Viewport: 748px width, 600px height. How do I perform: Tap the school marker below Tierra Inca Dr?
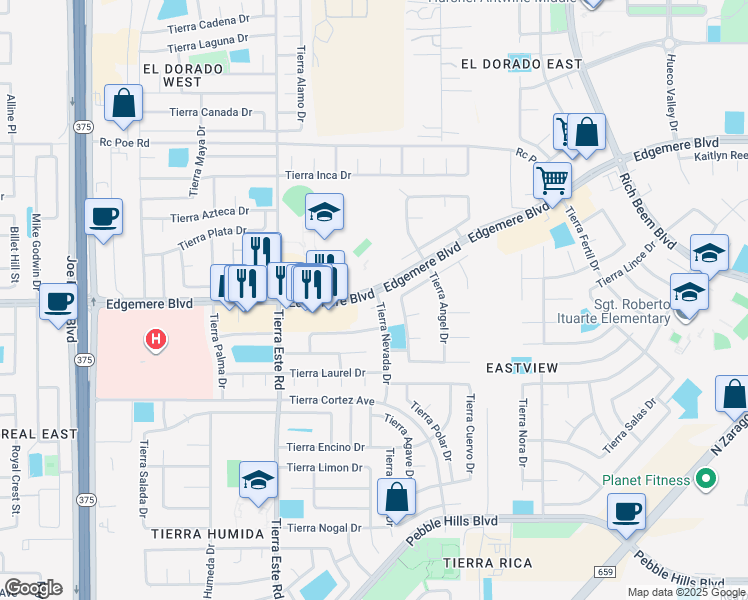click(324, 213)
